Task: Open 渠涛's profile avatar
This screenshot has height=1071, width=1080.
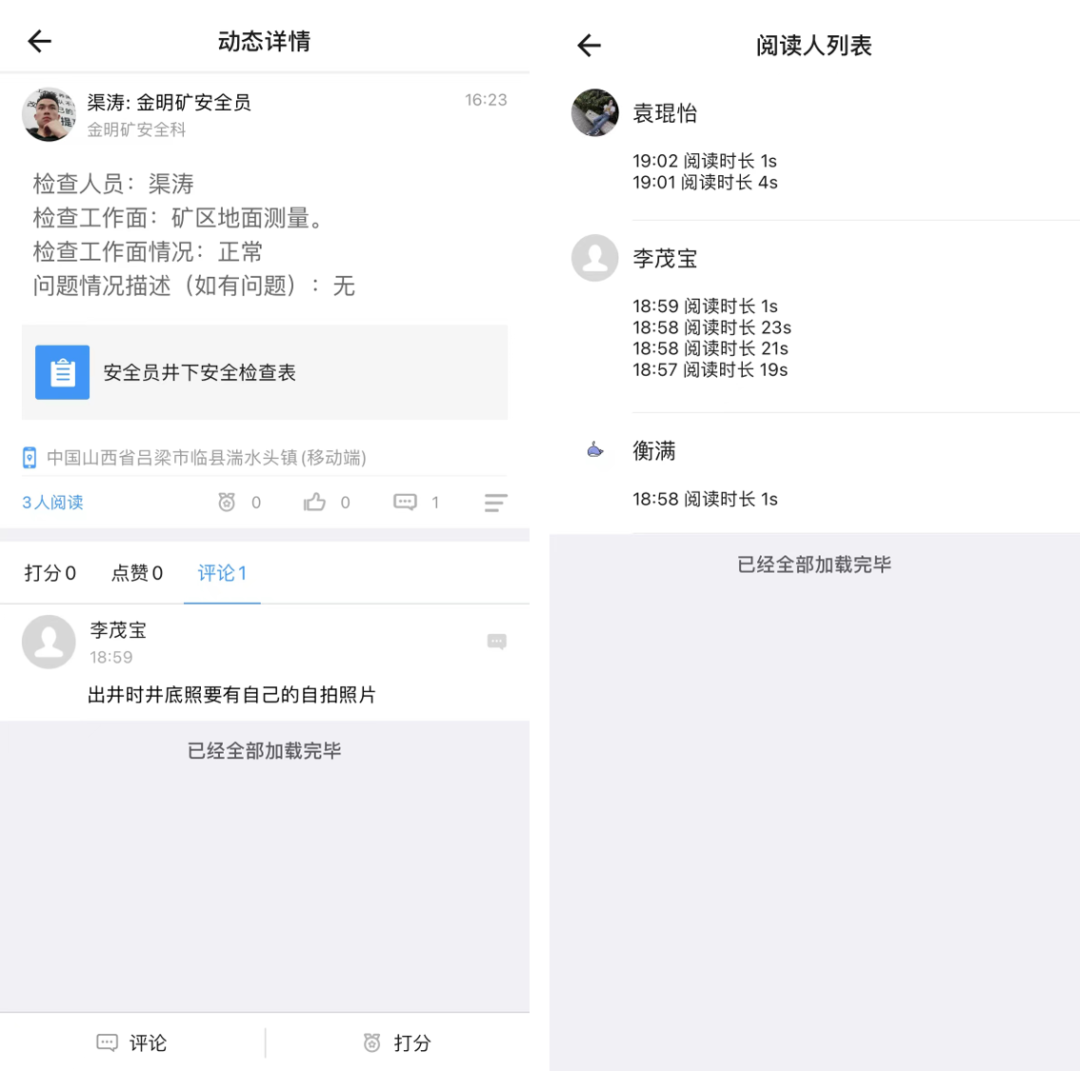Action: 49,114
